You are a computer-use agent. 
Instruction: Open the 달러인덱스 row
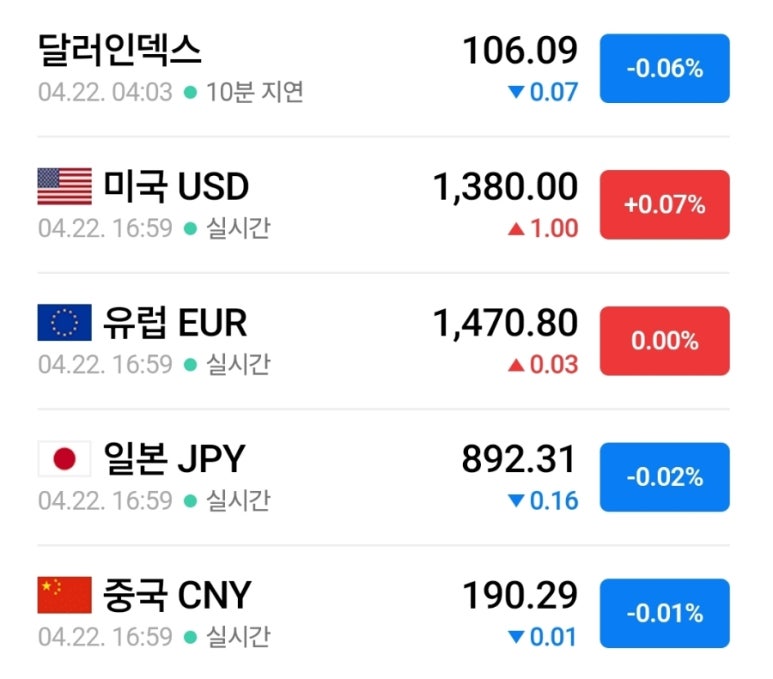click(x=120, y=49)
